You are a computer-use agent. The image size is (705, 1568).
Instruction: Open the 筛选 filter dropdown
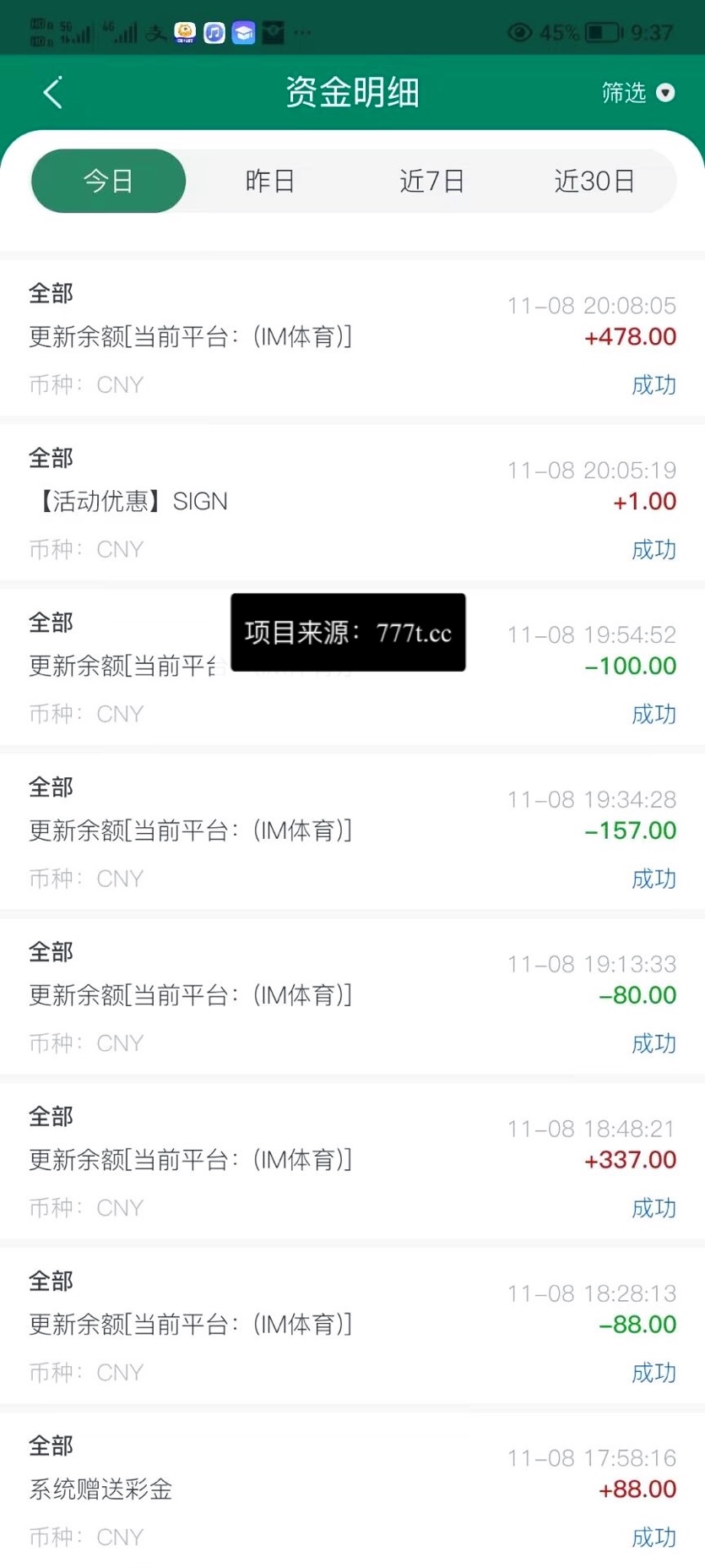click(637, 93)
